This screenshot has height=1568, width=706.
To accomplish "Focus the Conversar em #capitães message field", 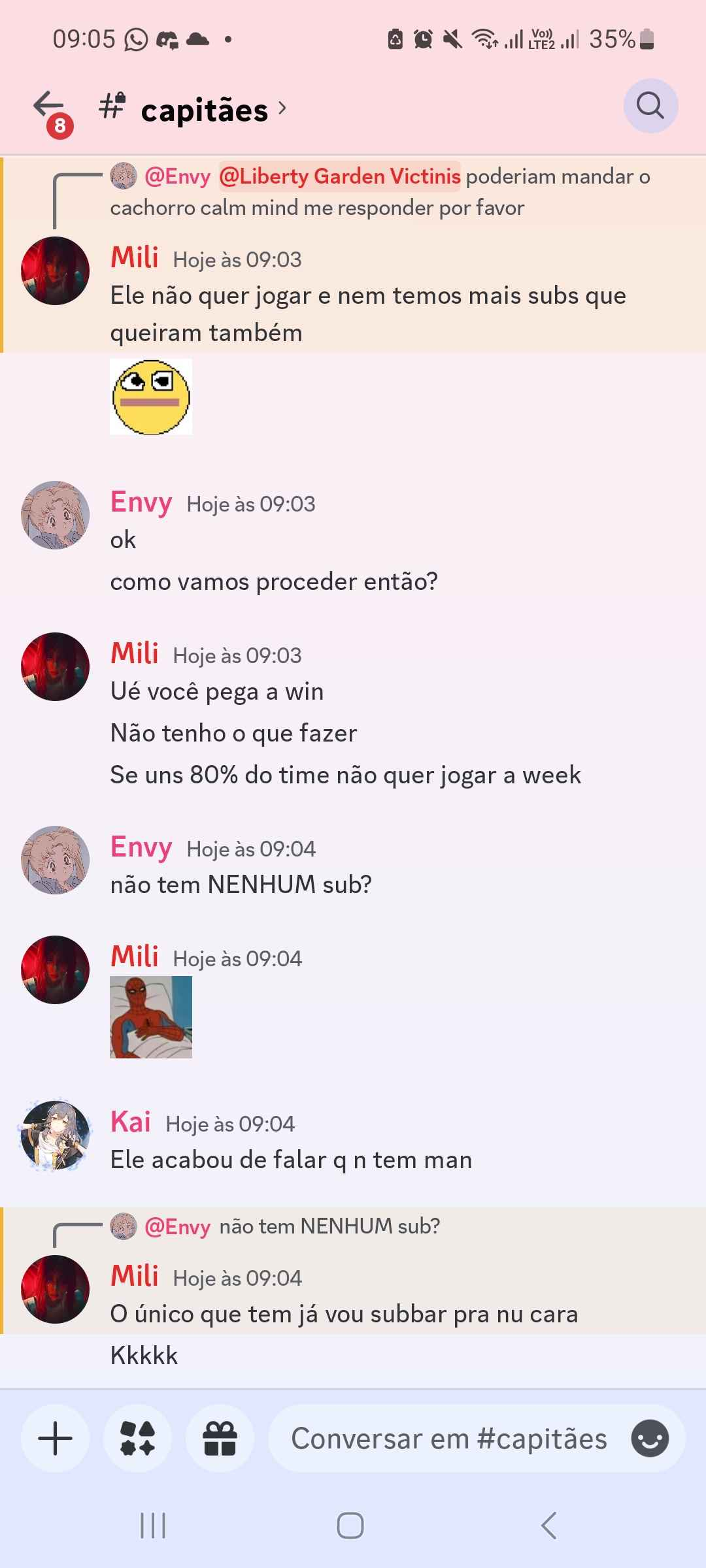I will (448, 1439).
